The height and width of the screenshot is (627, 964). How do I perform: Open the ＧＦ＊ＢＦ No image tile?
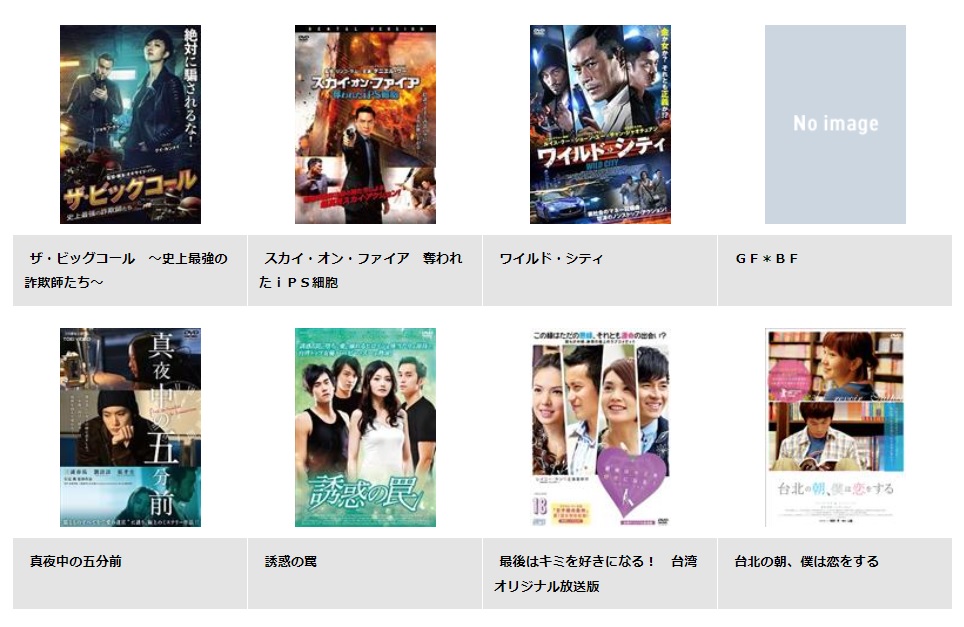(835, 124)
